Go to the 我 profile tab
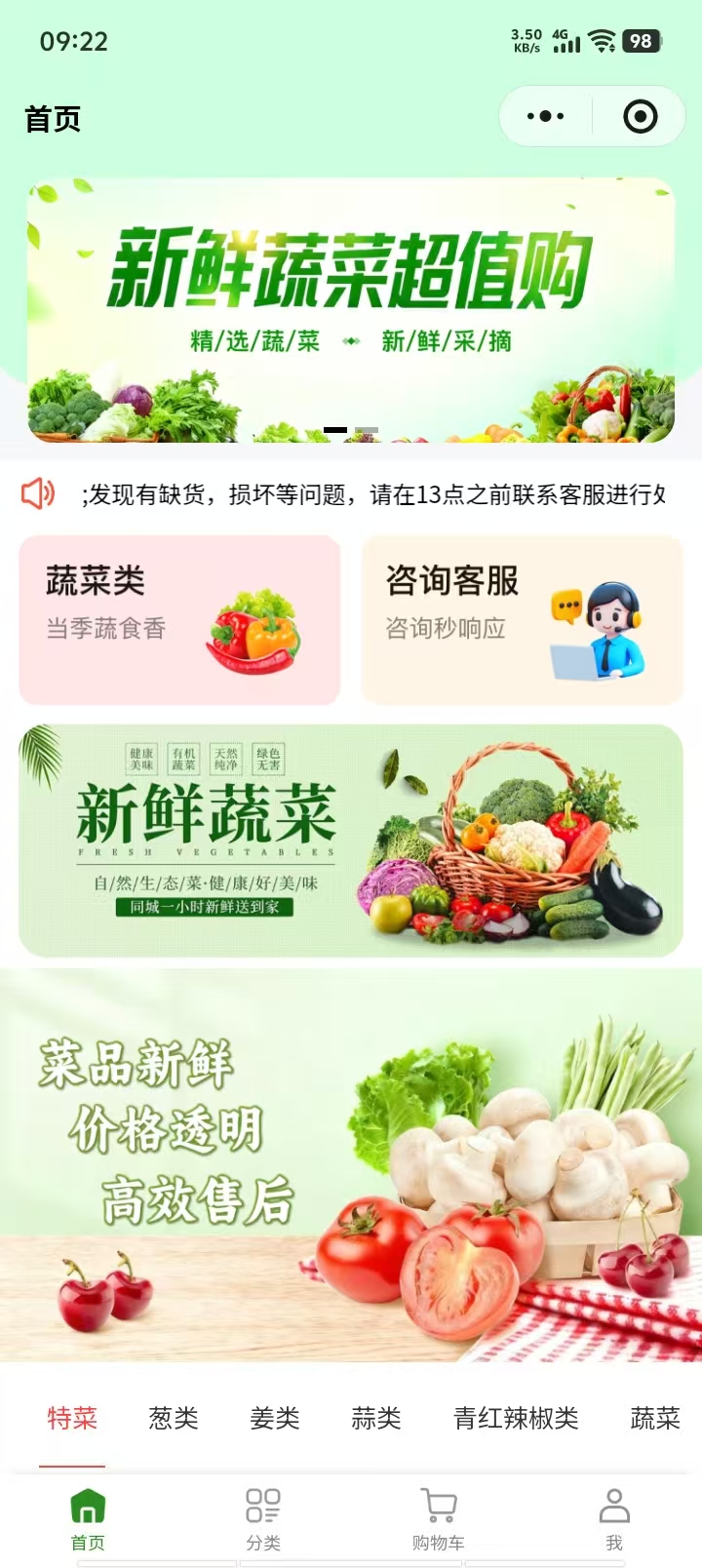The height and width of the screenshot is (1568, 702). coord(614,1518)
